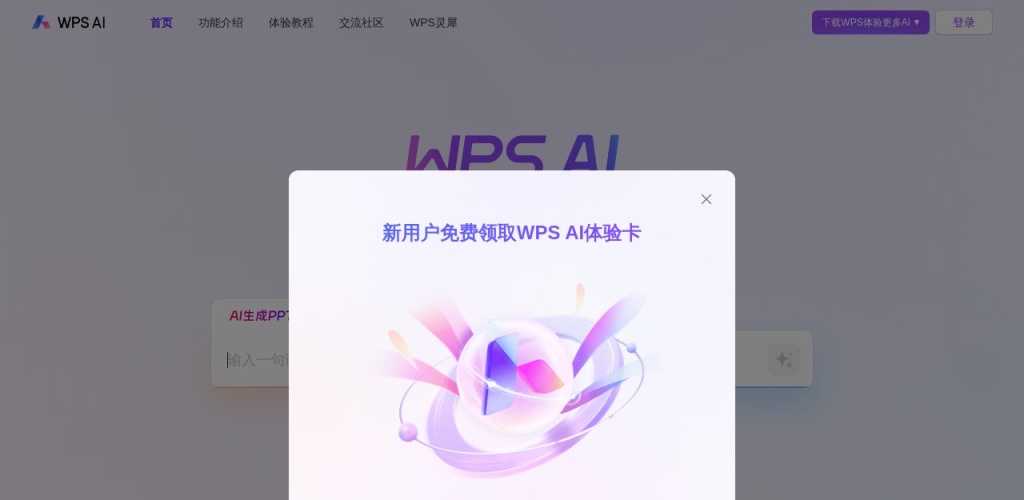1024x500 pixels.
Task: Tap the 登录 button
Action: pos(963,22)
